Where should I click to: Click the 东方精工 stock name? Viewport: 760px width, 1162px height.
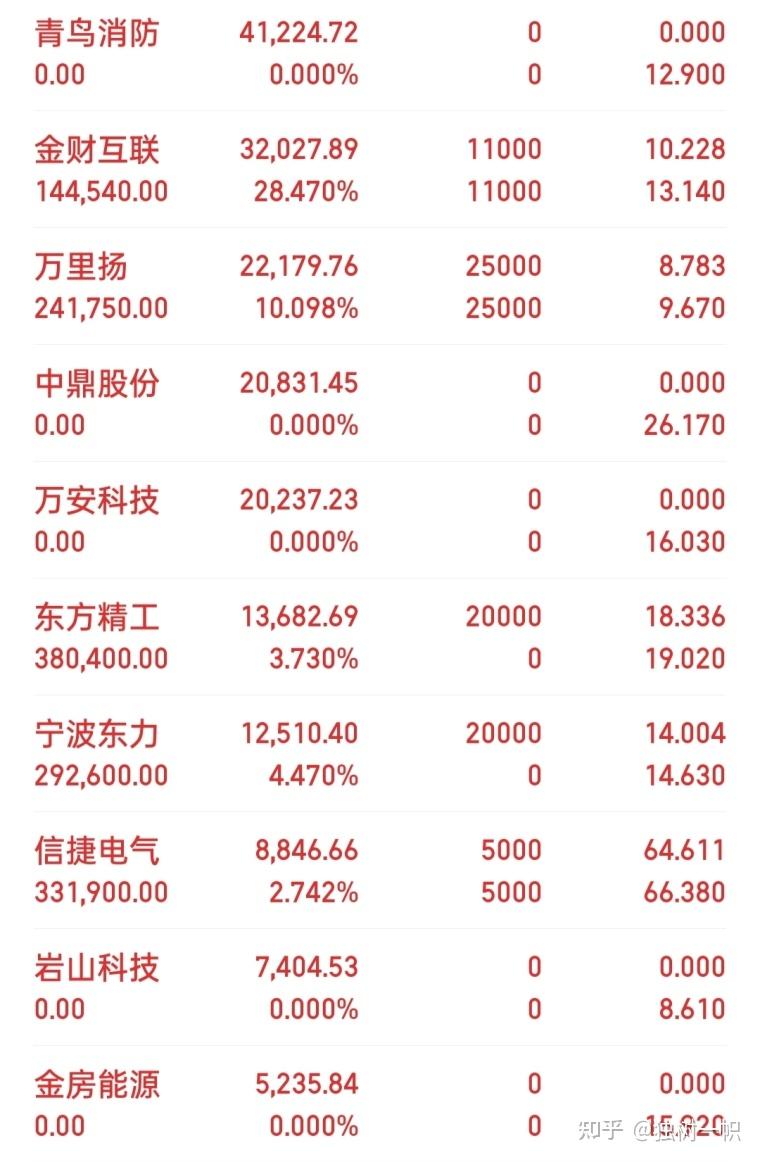95,616
